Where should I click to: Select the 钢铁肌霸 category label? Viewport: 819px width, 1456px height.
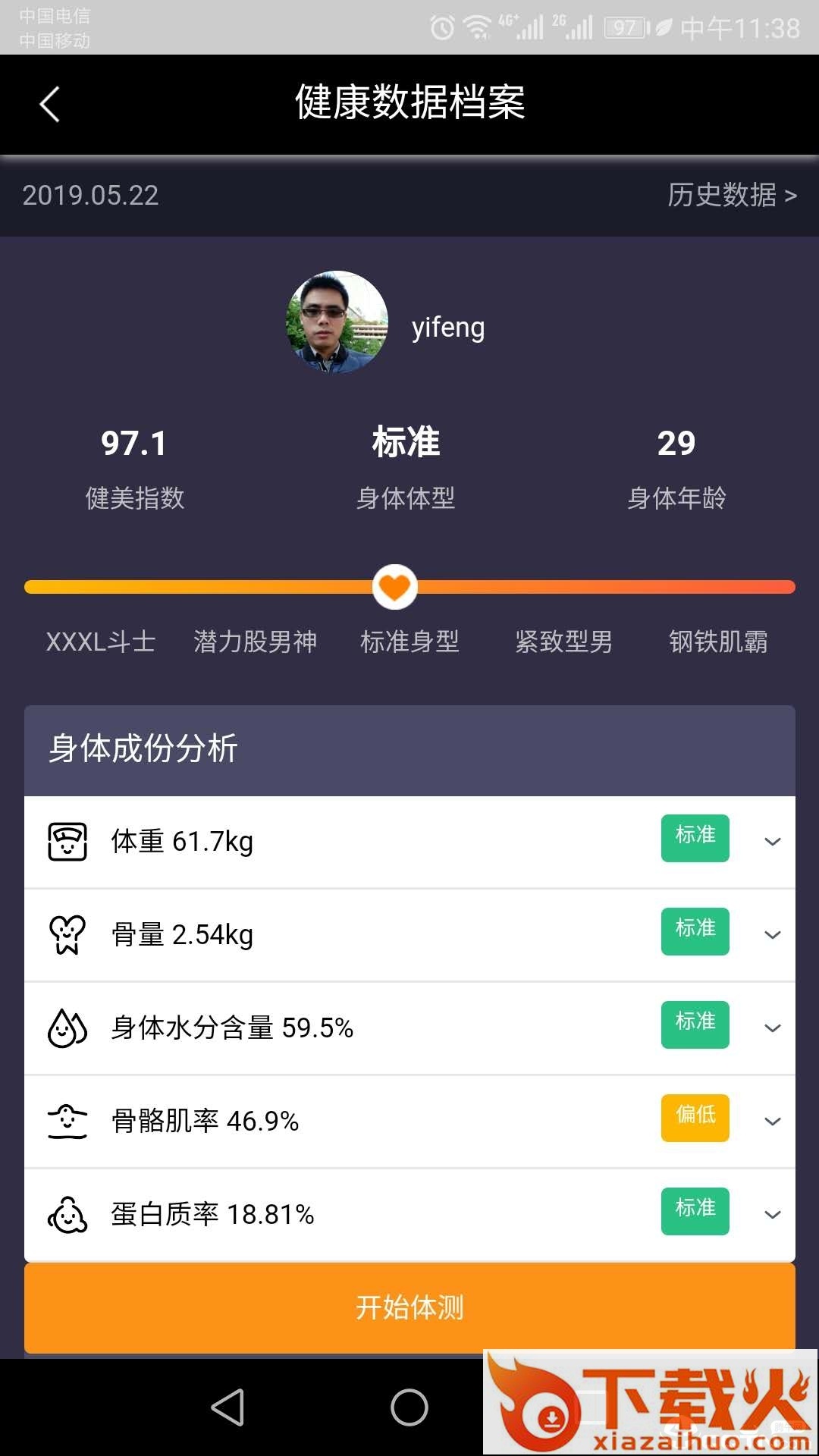(x=719, y=641)
